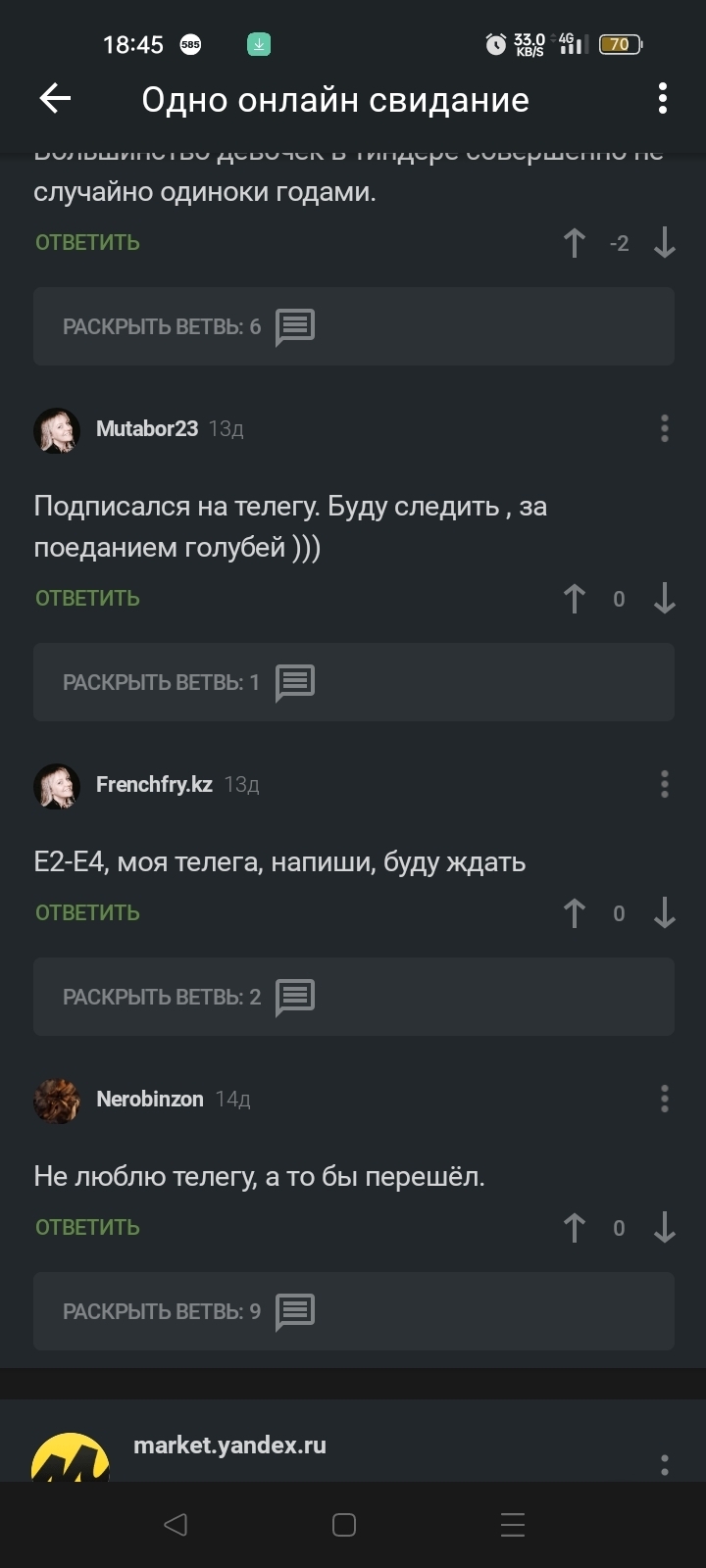Screen dimensions: 706x1568
Task: Expand the branch with 1 reply
Action: (x=353, y=682)
